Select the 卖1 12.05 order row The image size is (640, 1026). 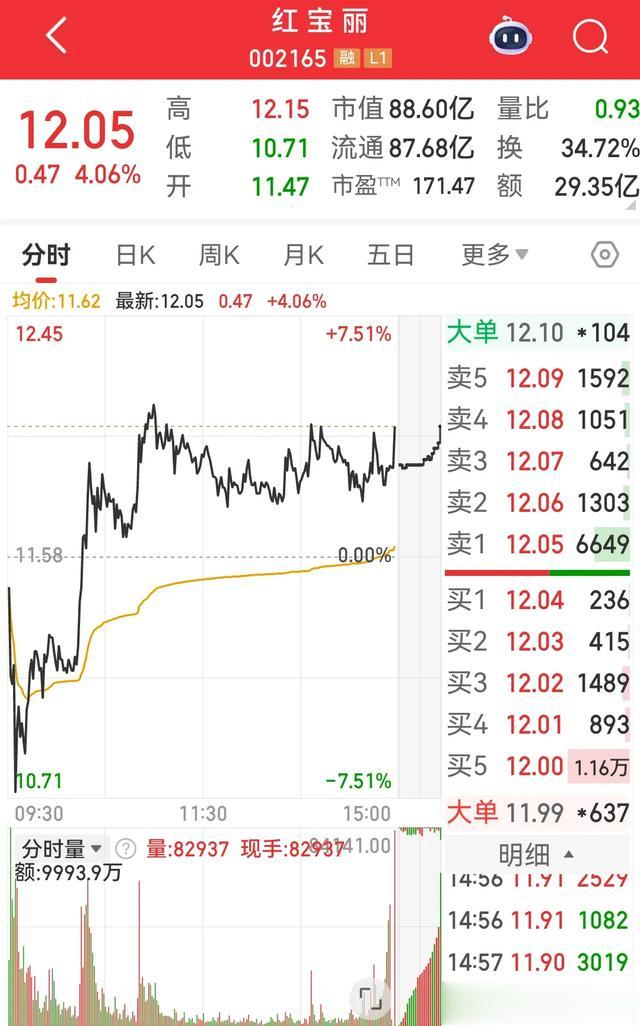(x=538, y=544)
